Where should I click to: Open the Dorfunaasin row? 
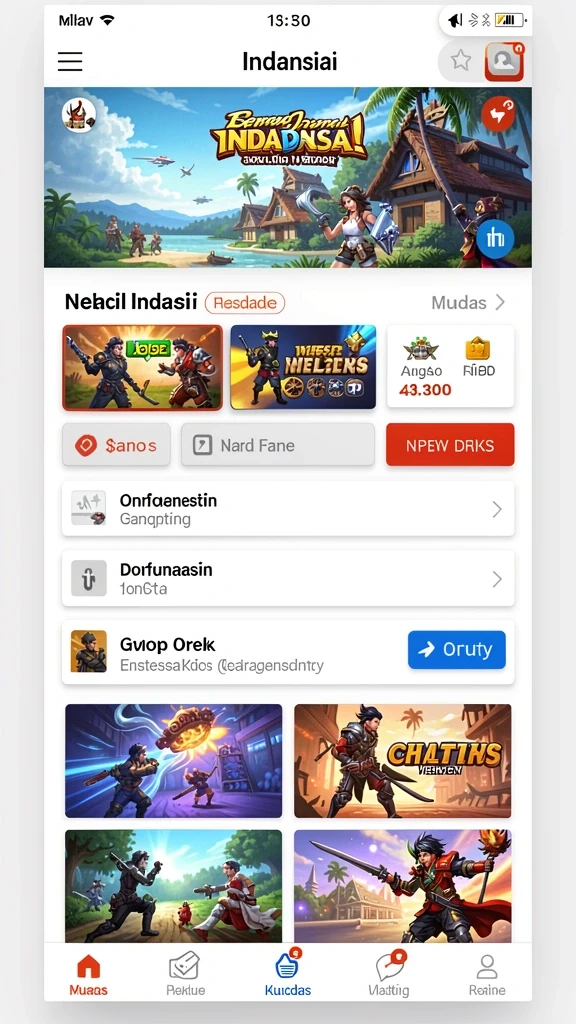(x=288, y=579)
